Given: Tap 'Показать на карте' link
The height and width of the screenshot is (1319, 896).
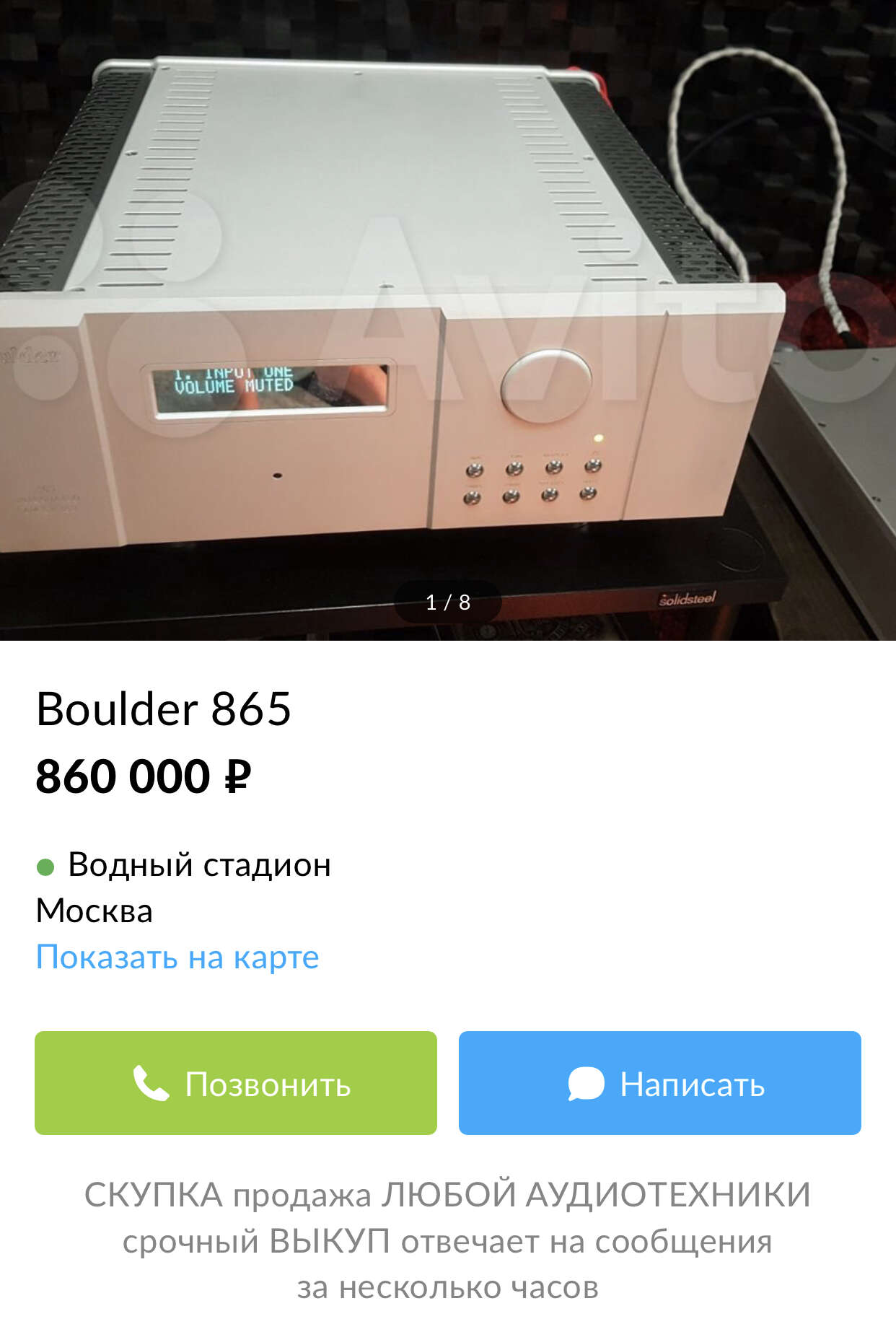Looking at the screenshot, I should (177, 958).
